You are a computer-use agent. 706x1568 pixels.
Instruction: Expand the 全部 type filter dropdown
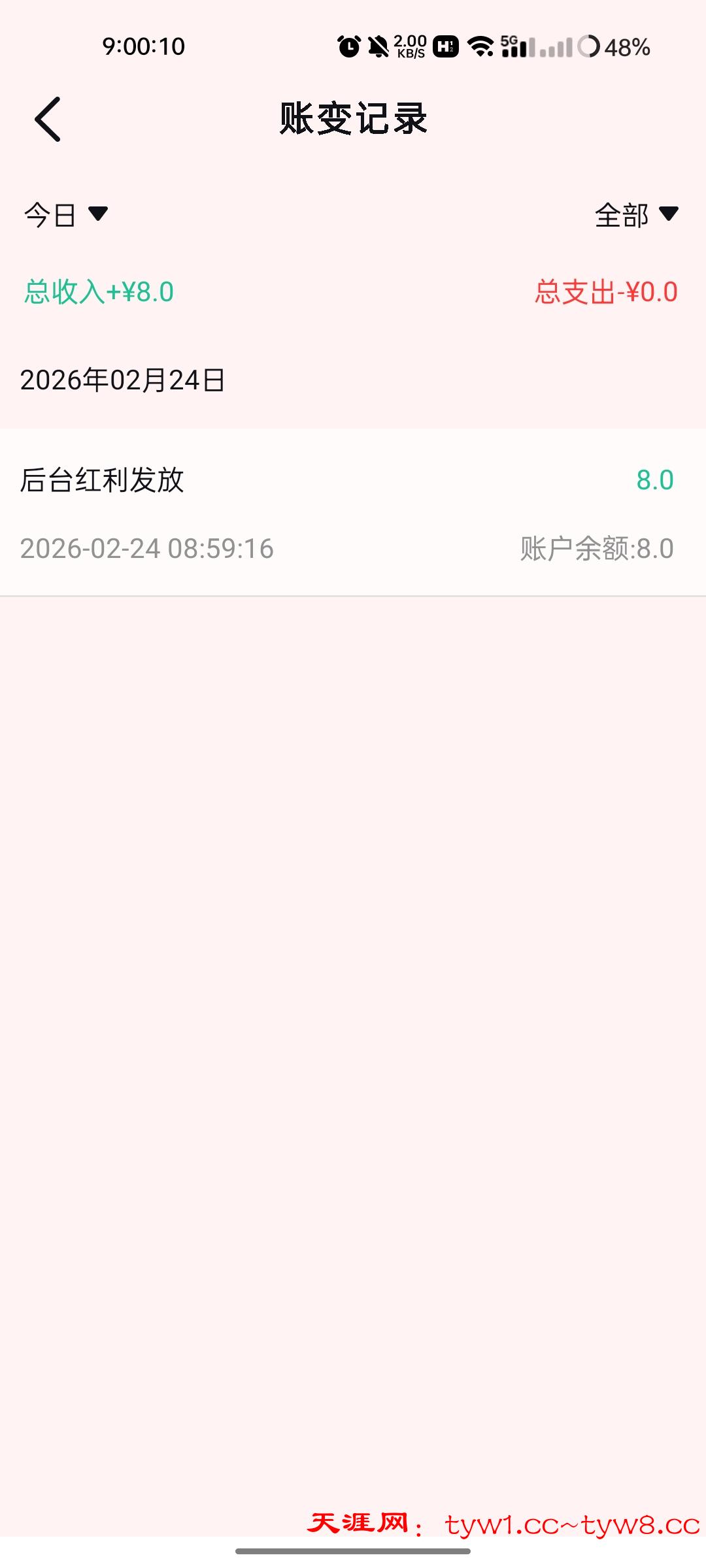(635, 214)
